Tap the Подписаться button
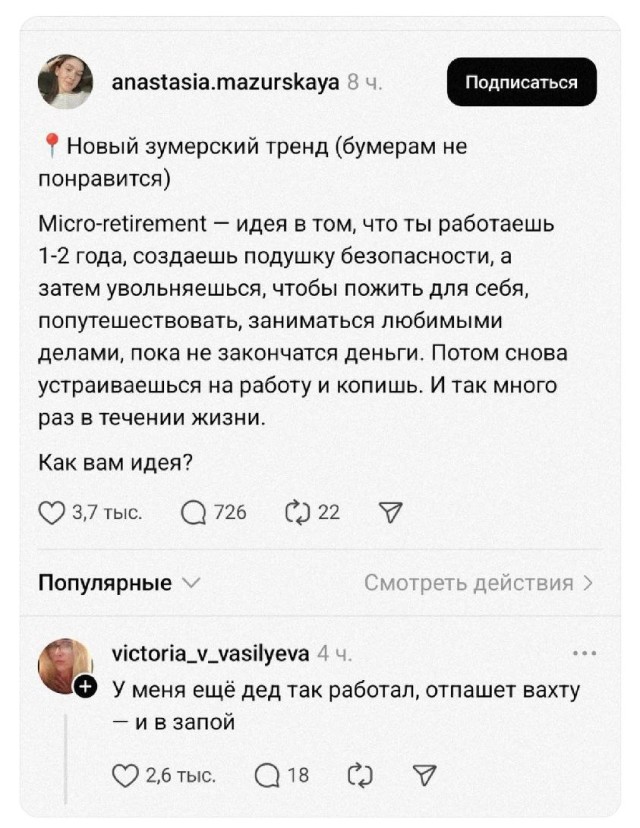Viewport: 640px width, 828px height. (521, 82)
